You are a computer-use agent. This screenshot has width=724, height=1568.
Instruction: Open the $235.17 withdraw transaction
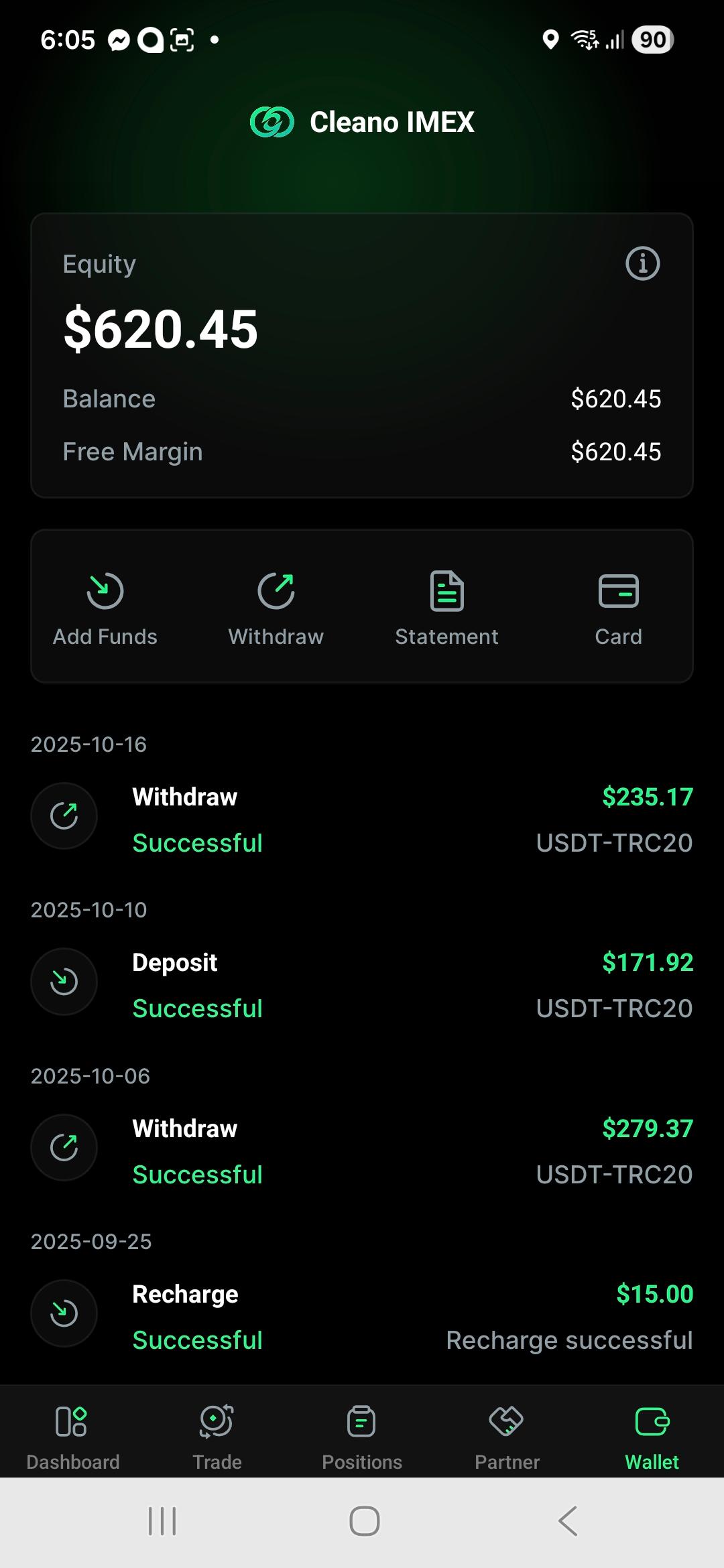pos(362,819)
